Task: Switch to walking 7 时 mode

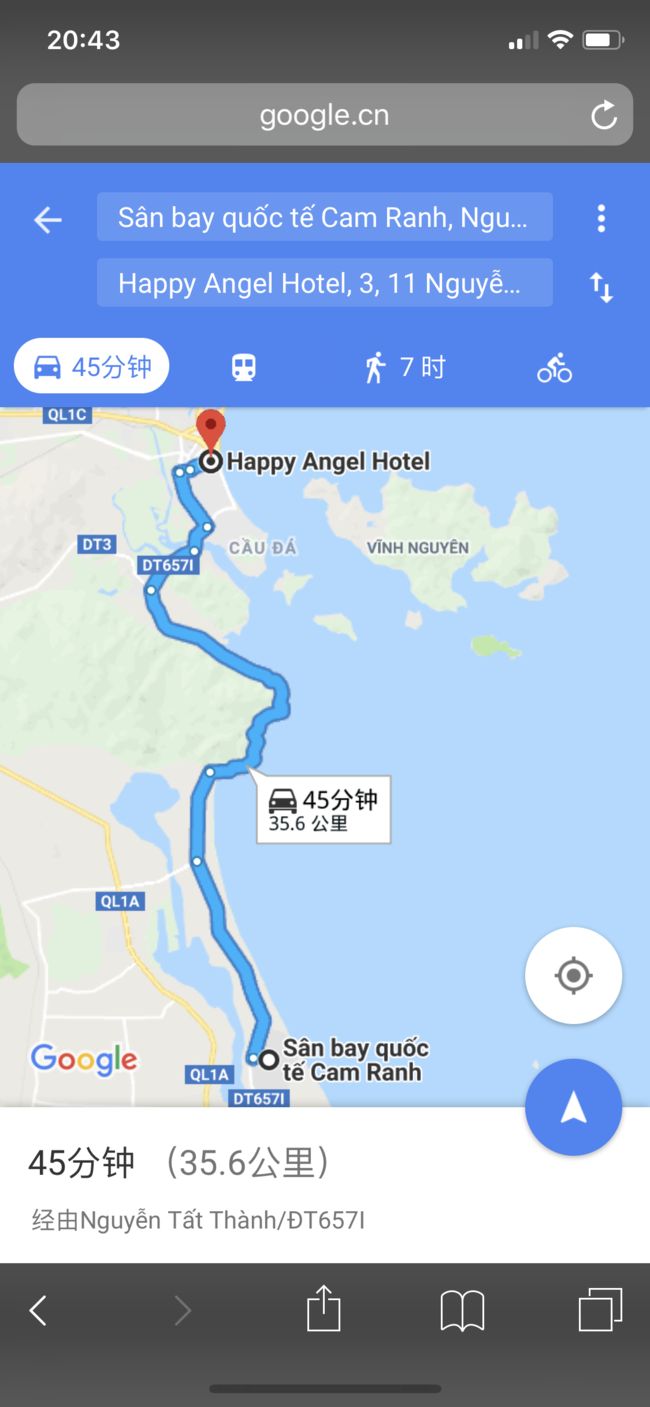Action: pyautogui.click(x=404, y=368)
